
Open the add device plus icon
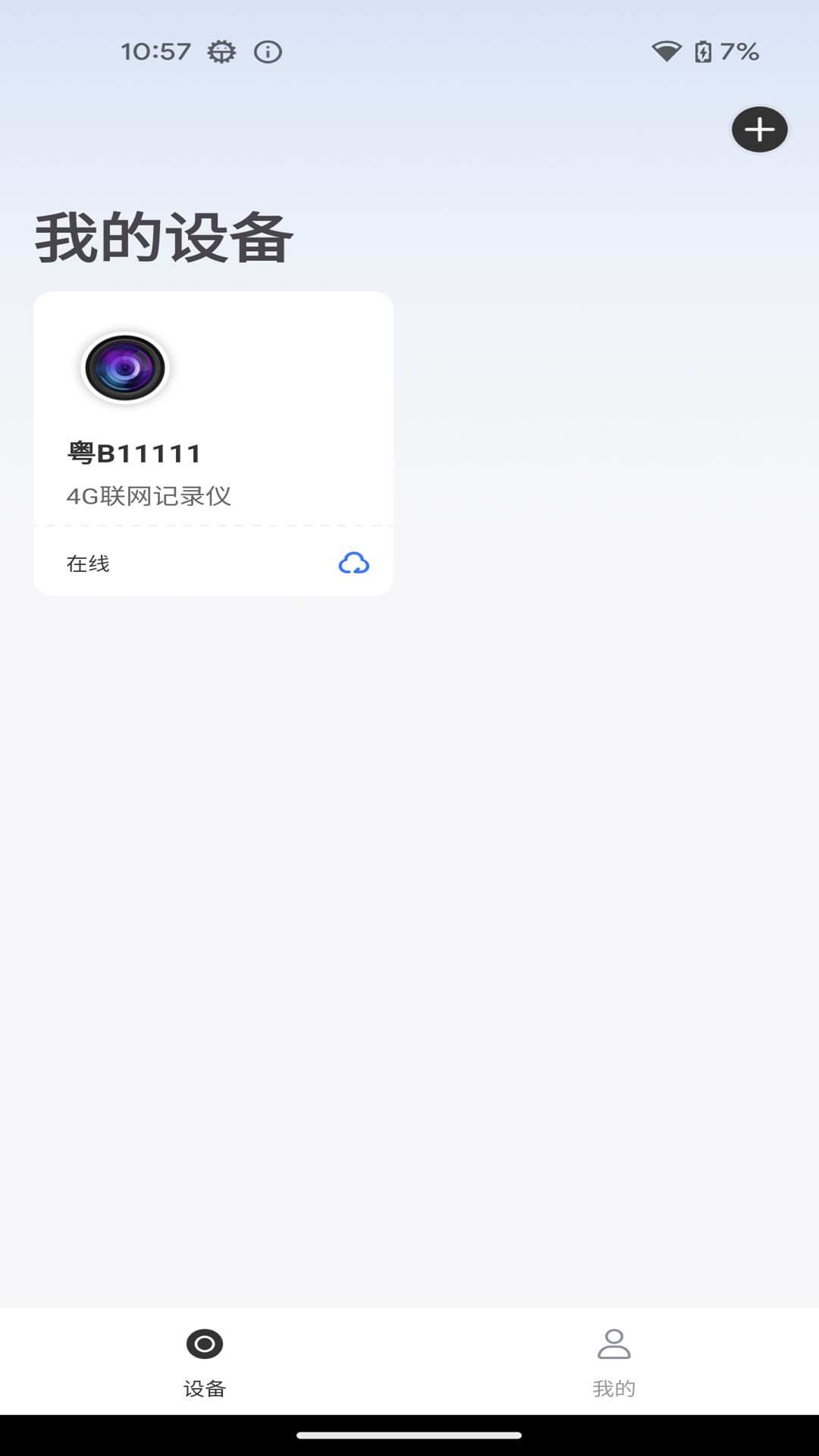[759, 130]
